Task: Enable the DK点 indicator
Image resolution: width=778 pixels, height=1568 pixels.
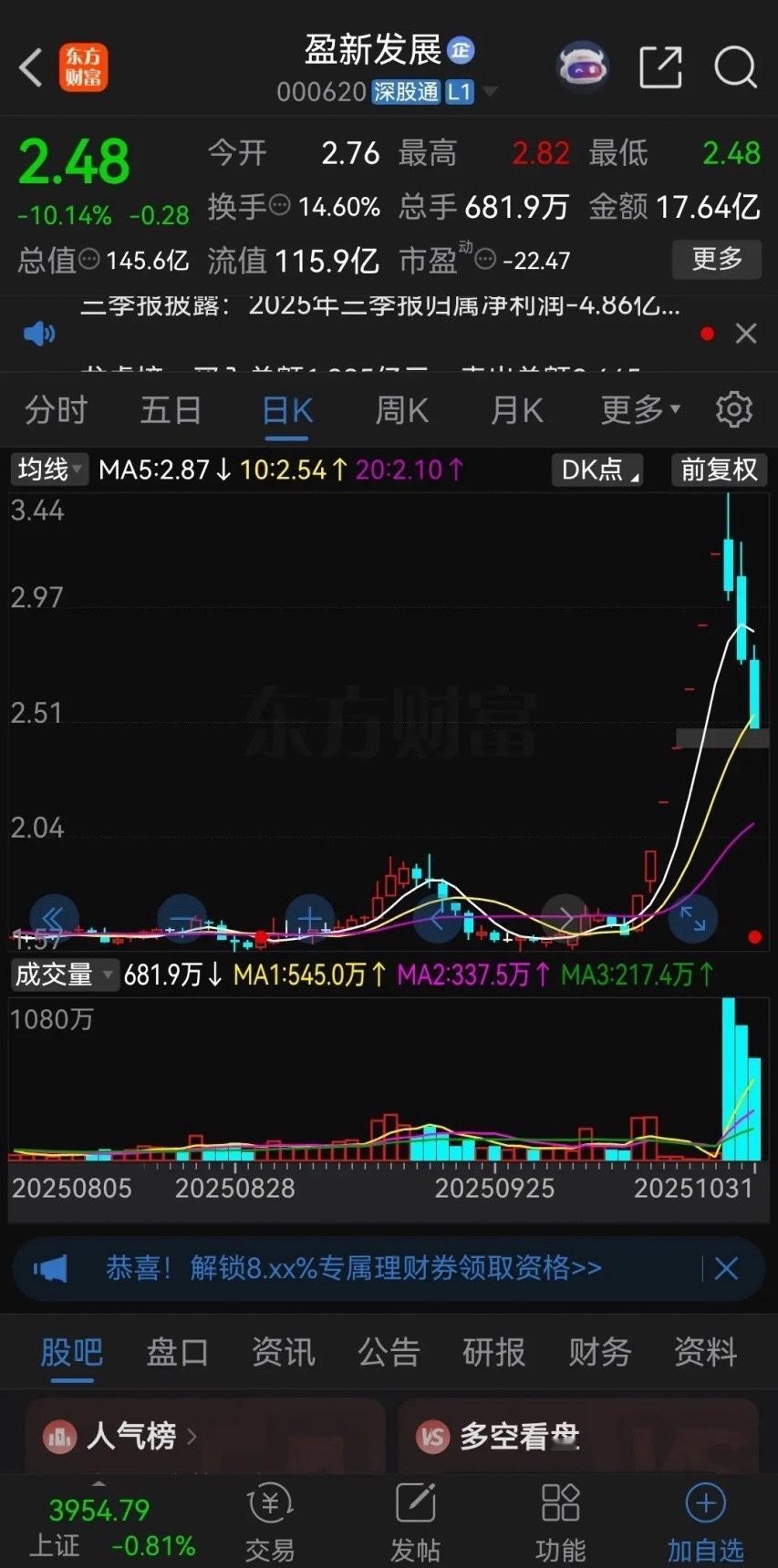Action: pos(595,470)
